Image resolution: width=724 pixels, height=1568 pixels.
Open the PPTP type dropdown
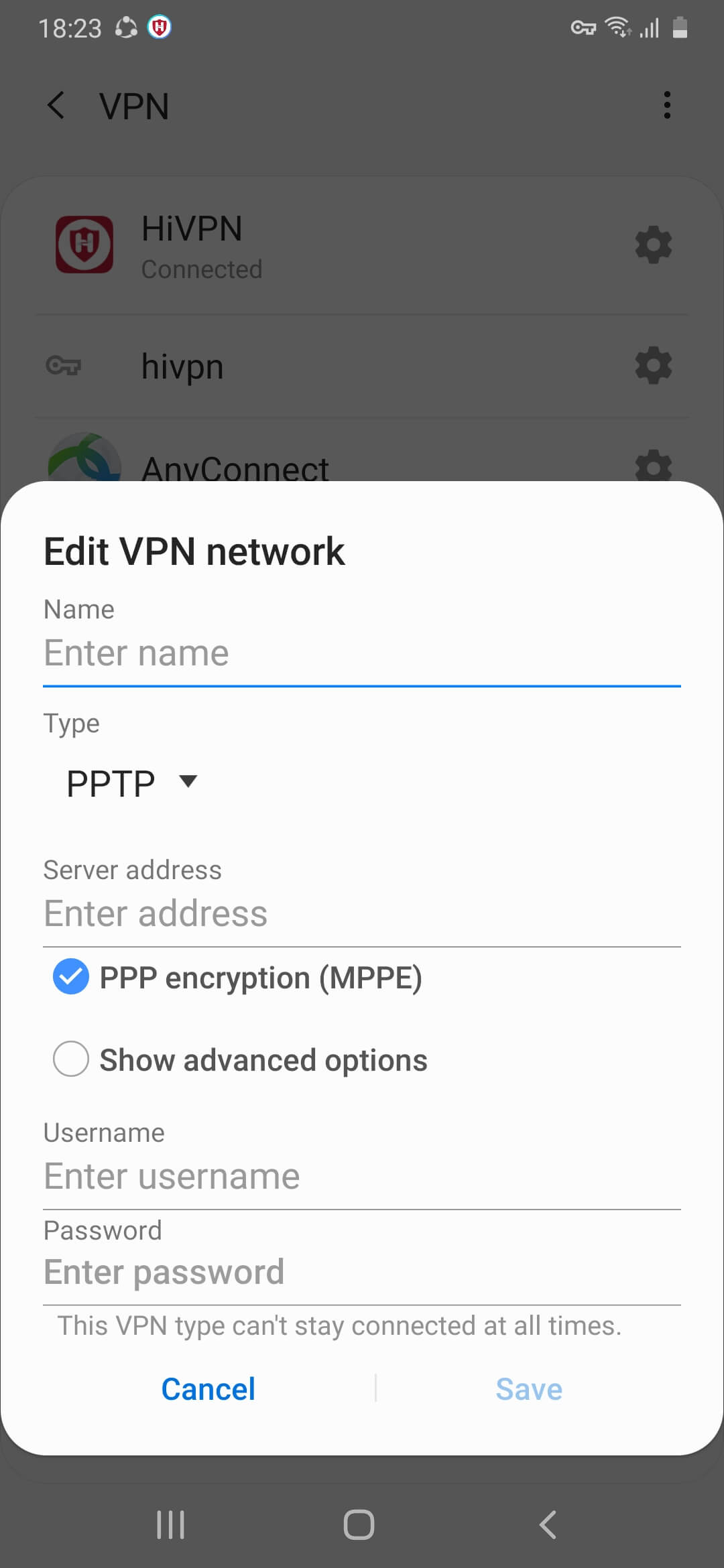[132, 783]
